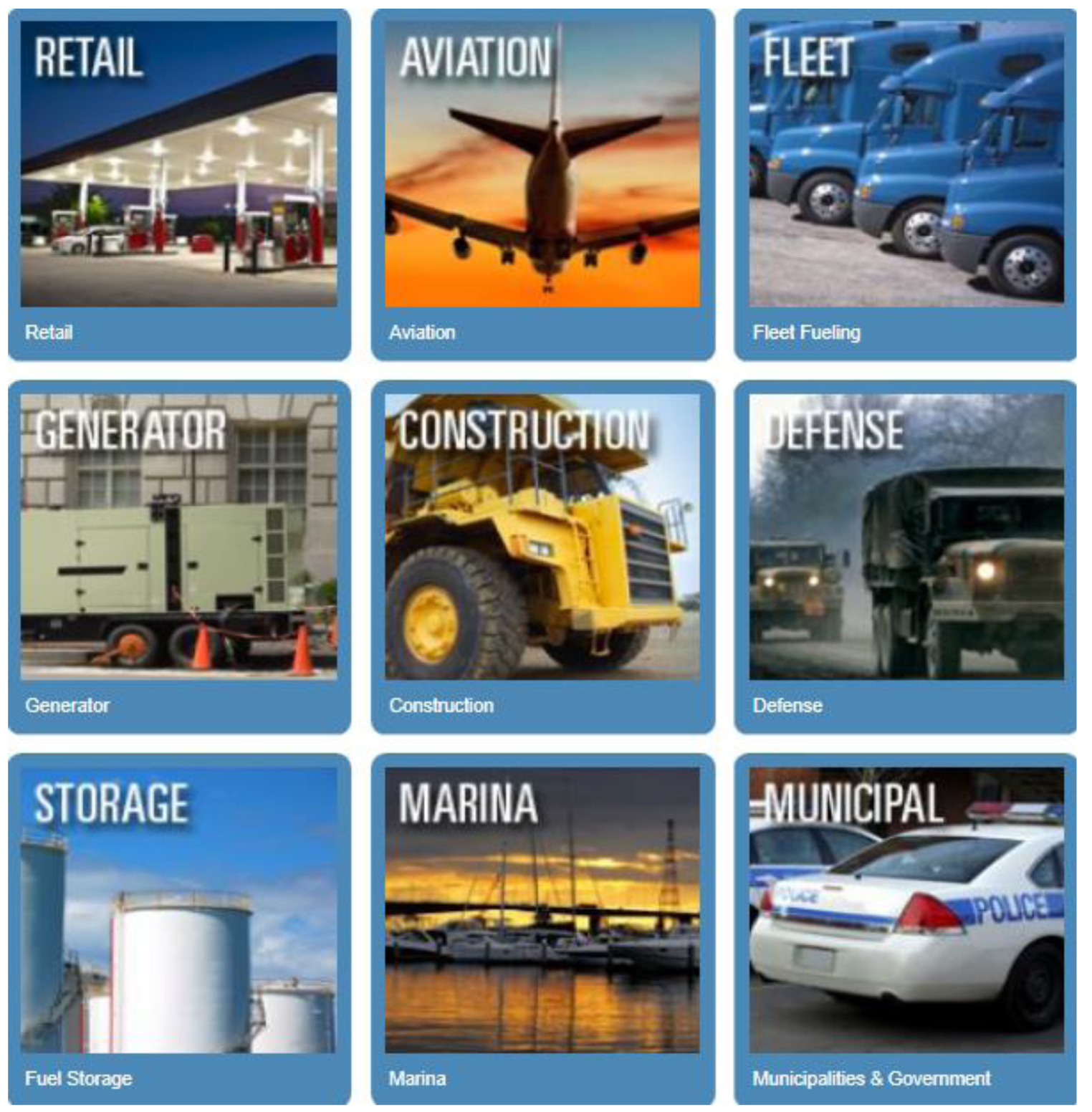Open the Storage category tile
This screenshot has width=1092, height=1112.
point(179,924)
